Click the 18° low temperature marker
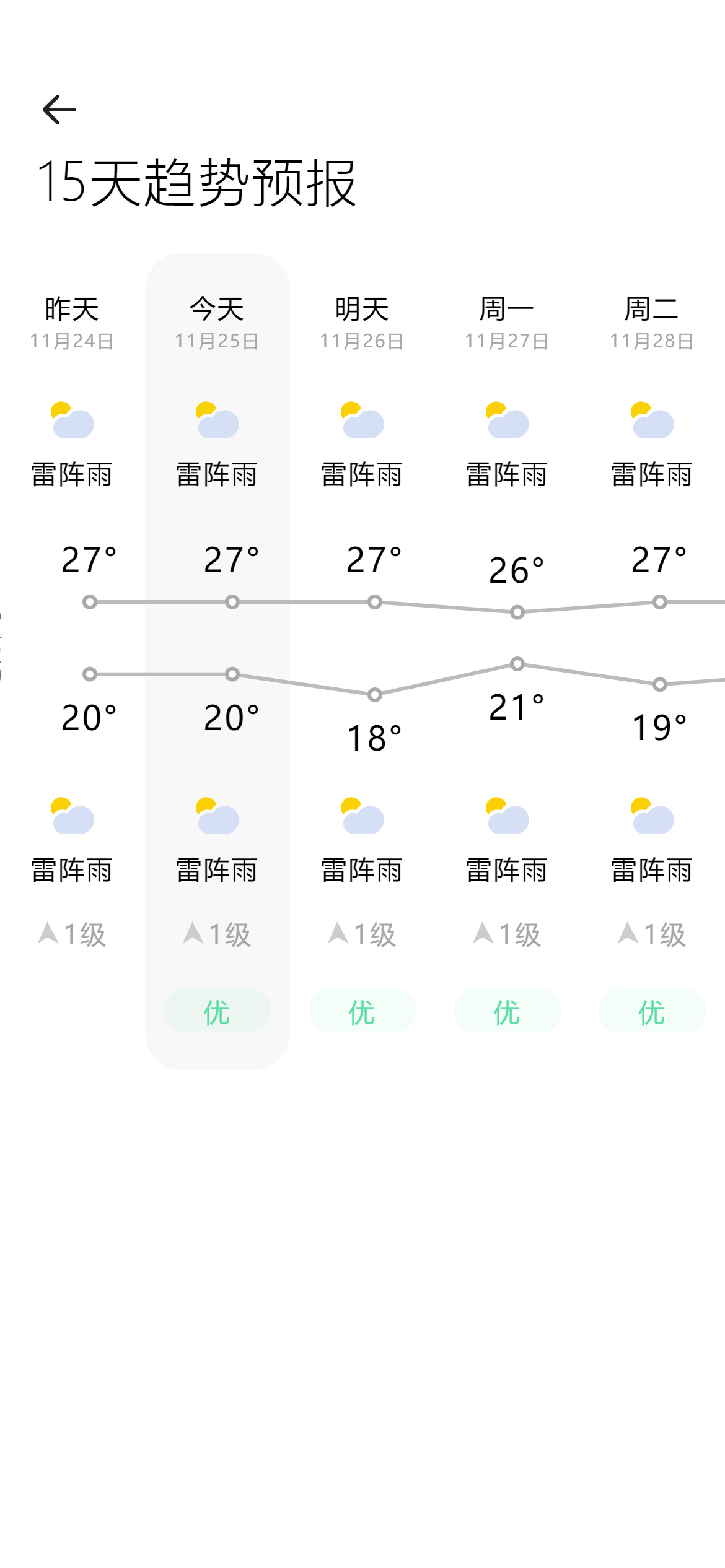This screenshot has height=1568, width=725. click(x=375, y=695)
